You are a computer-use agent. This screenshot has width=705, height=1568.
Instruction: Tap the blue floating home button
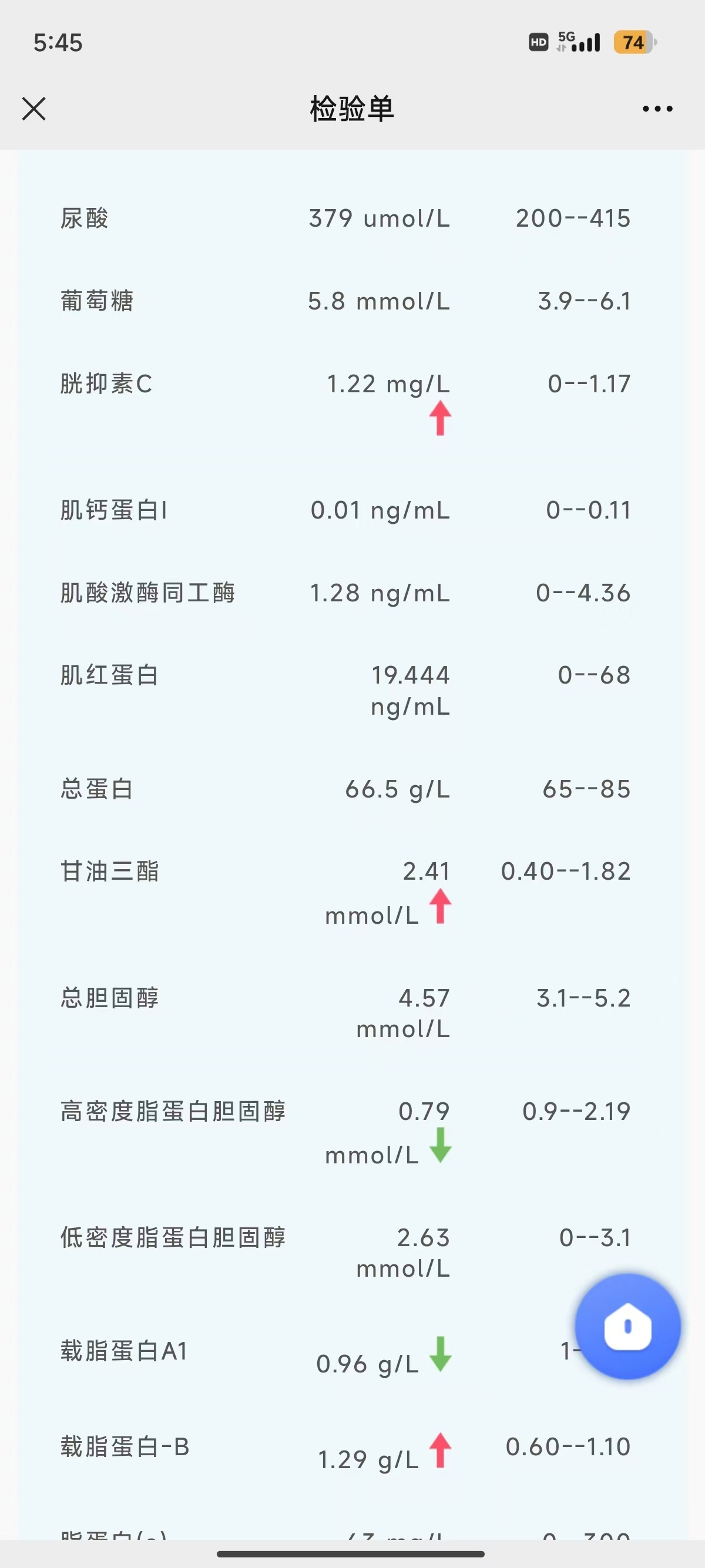point(627,1325)
